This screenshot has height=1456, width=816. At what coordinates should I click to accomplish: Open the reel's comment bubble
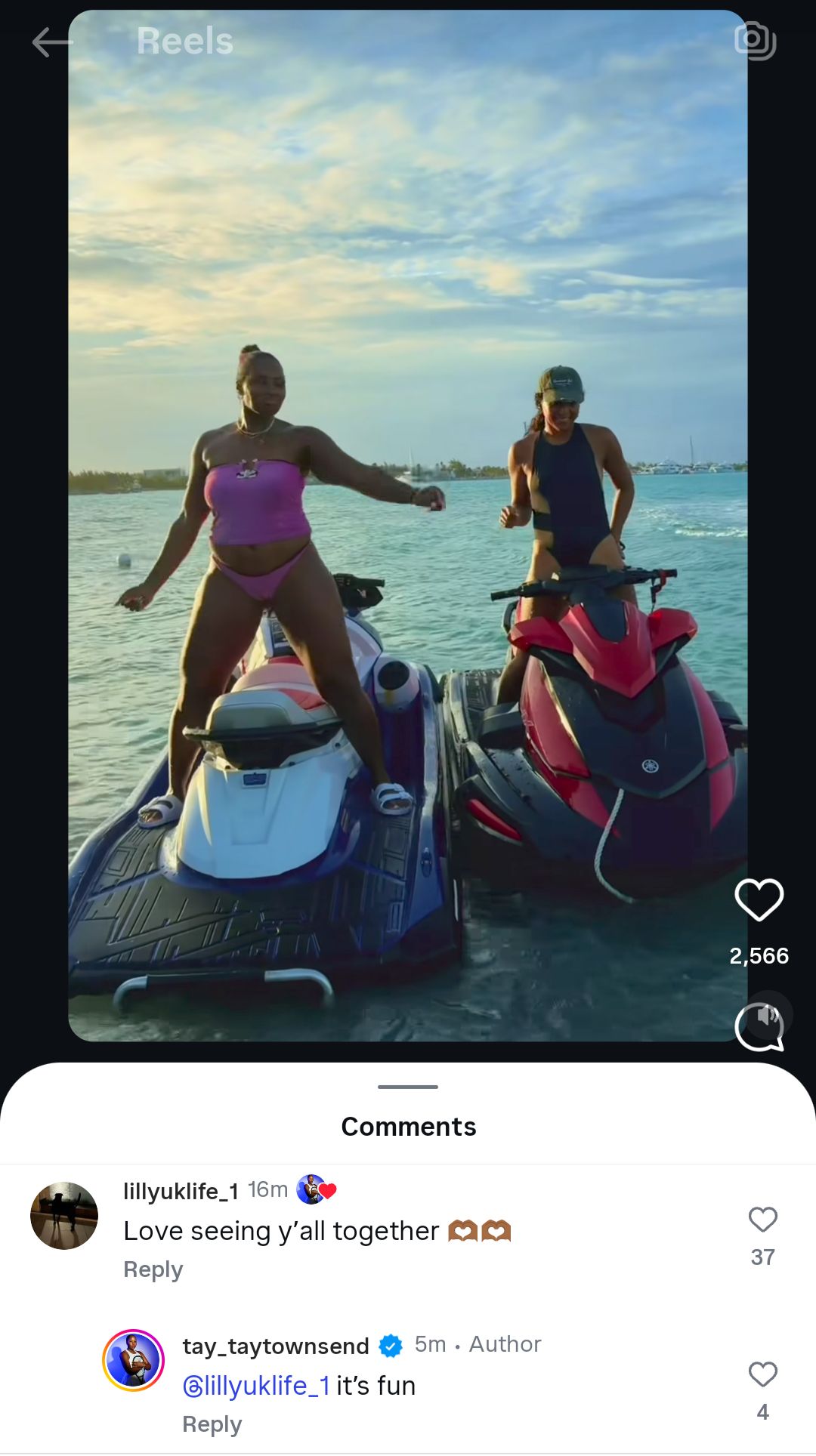pyautogui.click(x=759, y=1027)
